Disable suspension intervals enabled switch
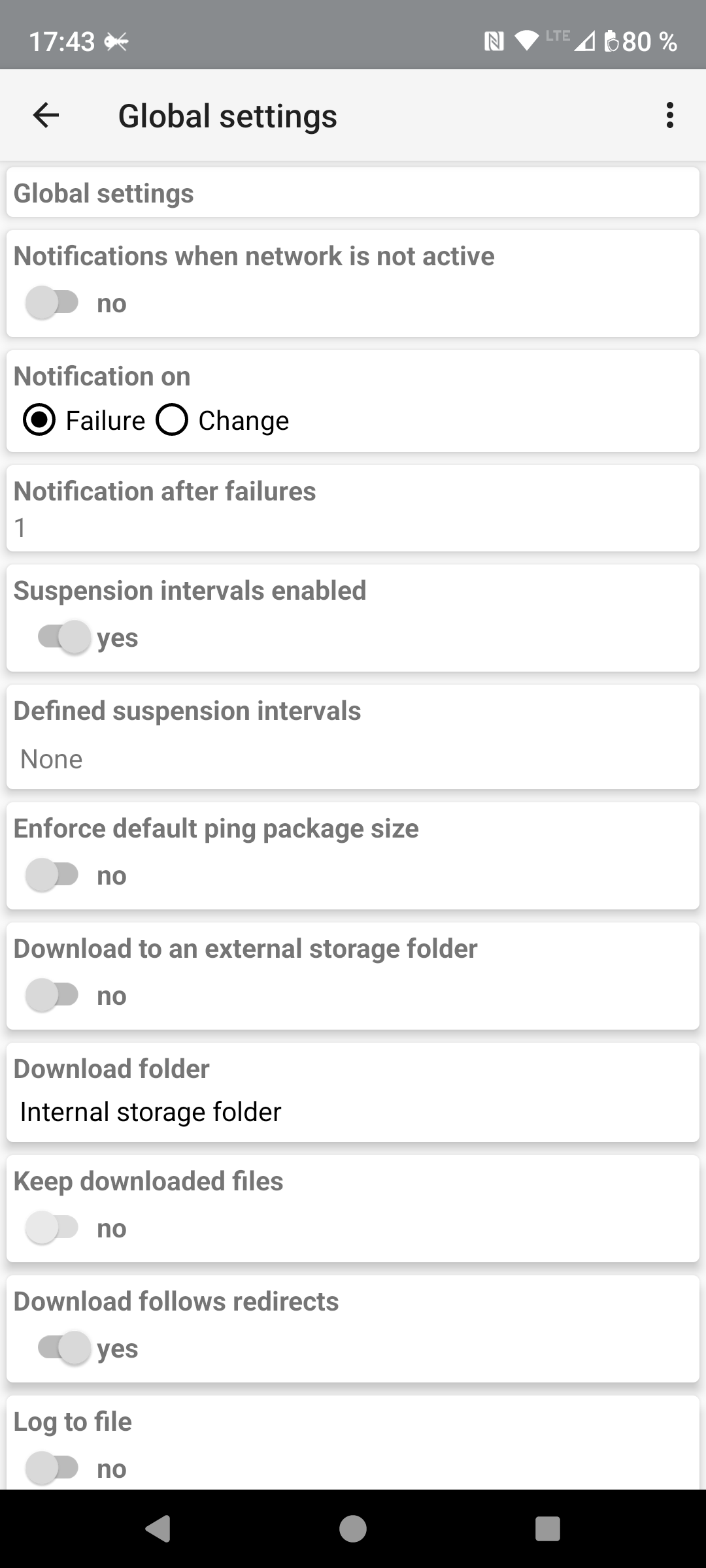This screenshot has height=1568, width=706. pyautogui.click(x=64, y=637)
